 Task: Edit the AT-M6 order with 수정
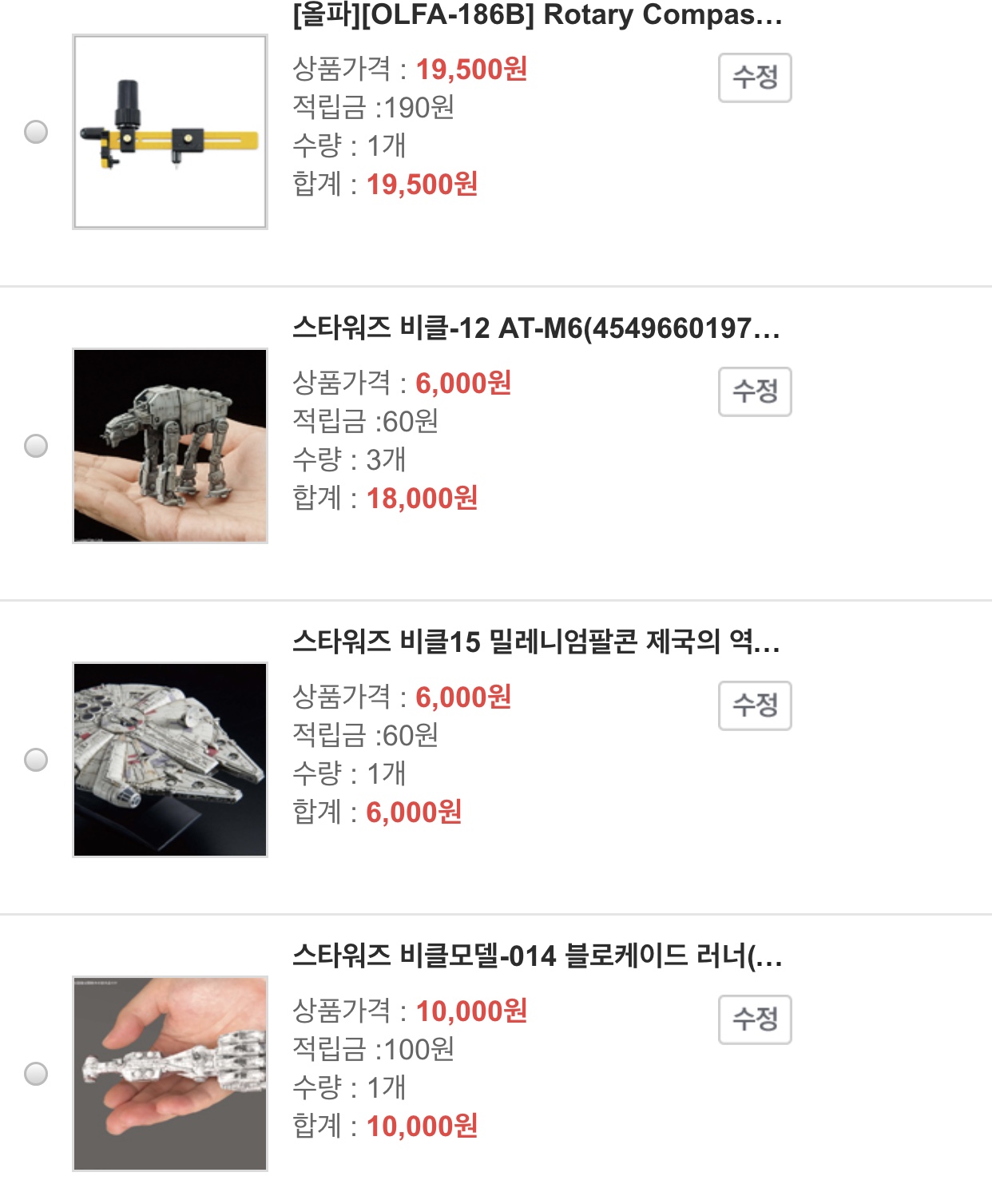click(x=755, y=391)
